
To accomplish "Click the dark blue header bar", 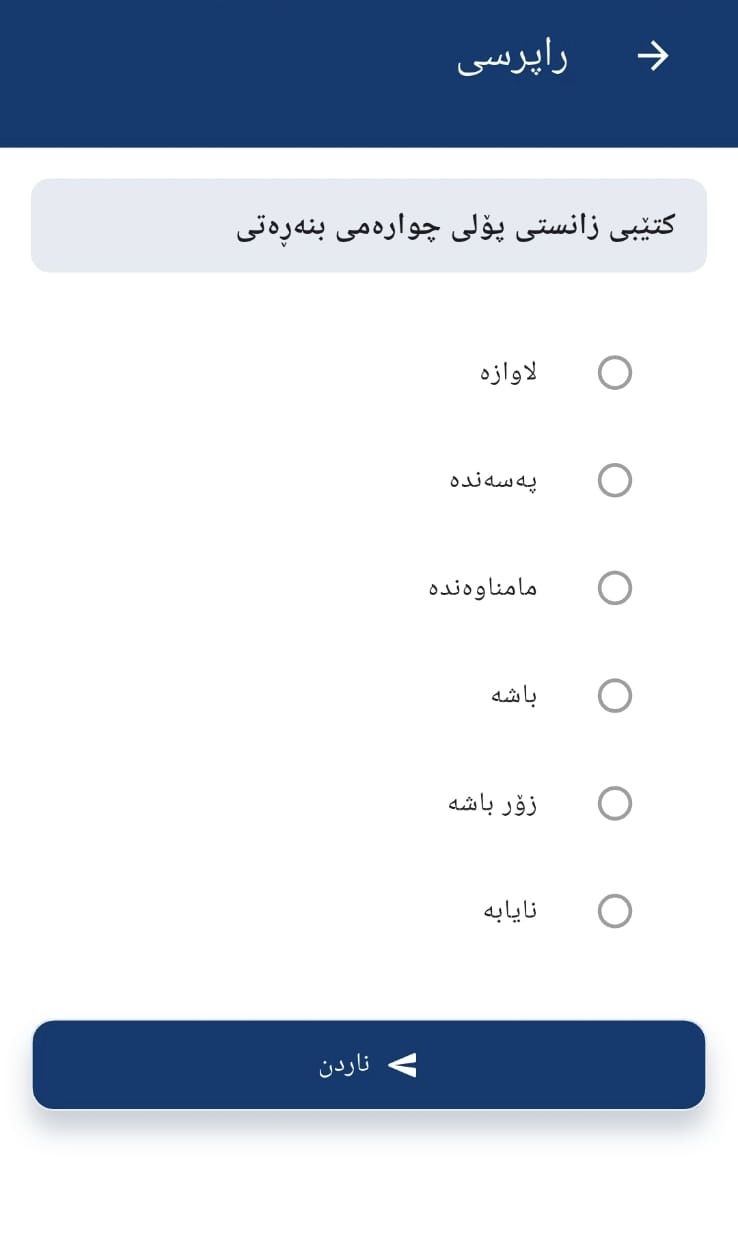I will point(200,70).
